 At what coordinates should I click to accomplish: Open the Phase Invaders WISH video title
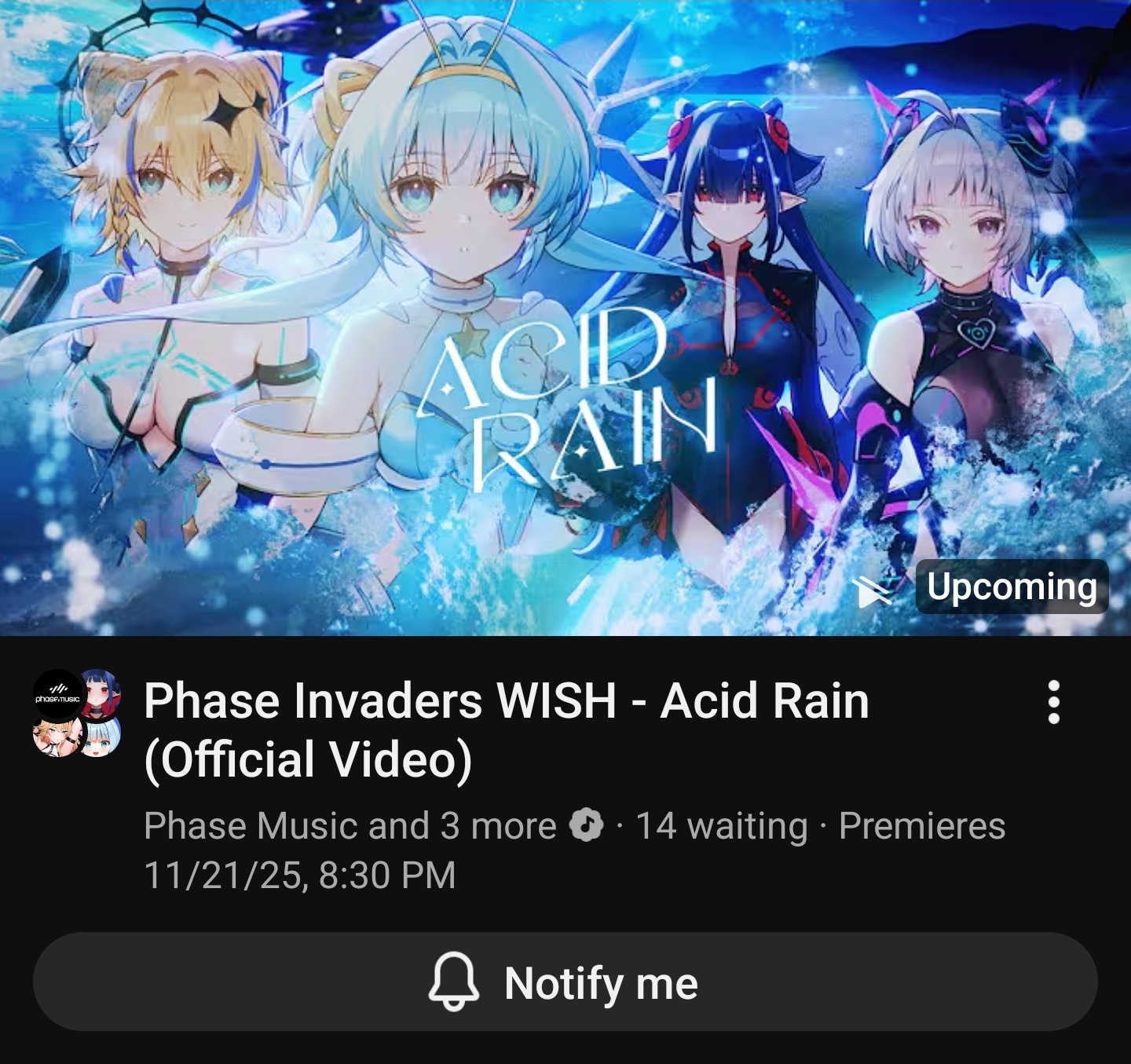[506, 729]
